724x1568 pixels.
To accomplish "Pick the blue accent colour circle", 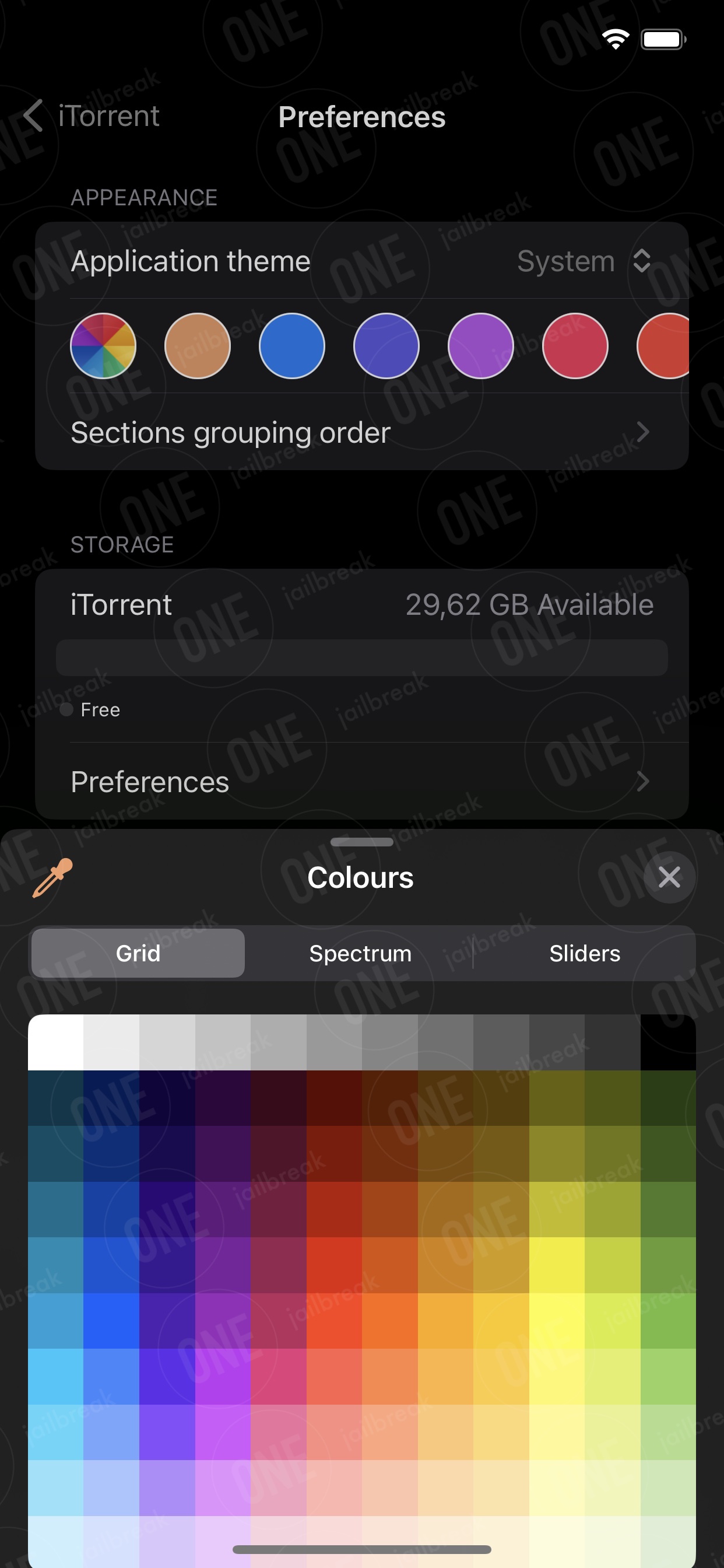I will click(x=292, y=346).
